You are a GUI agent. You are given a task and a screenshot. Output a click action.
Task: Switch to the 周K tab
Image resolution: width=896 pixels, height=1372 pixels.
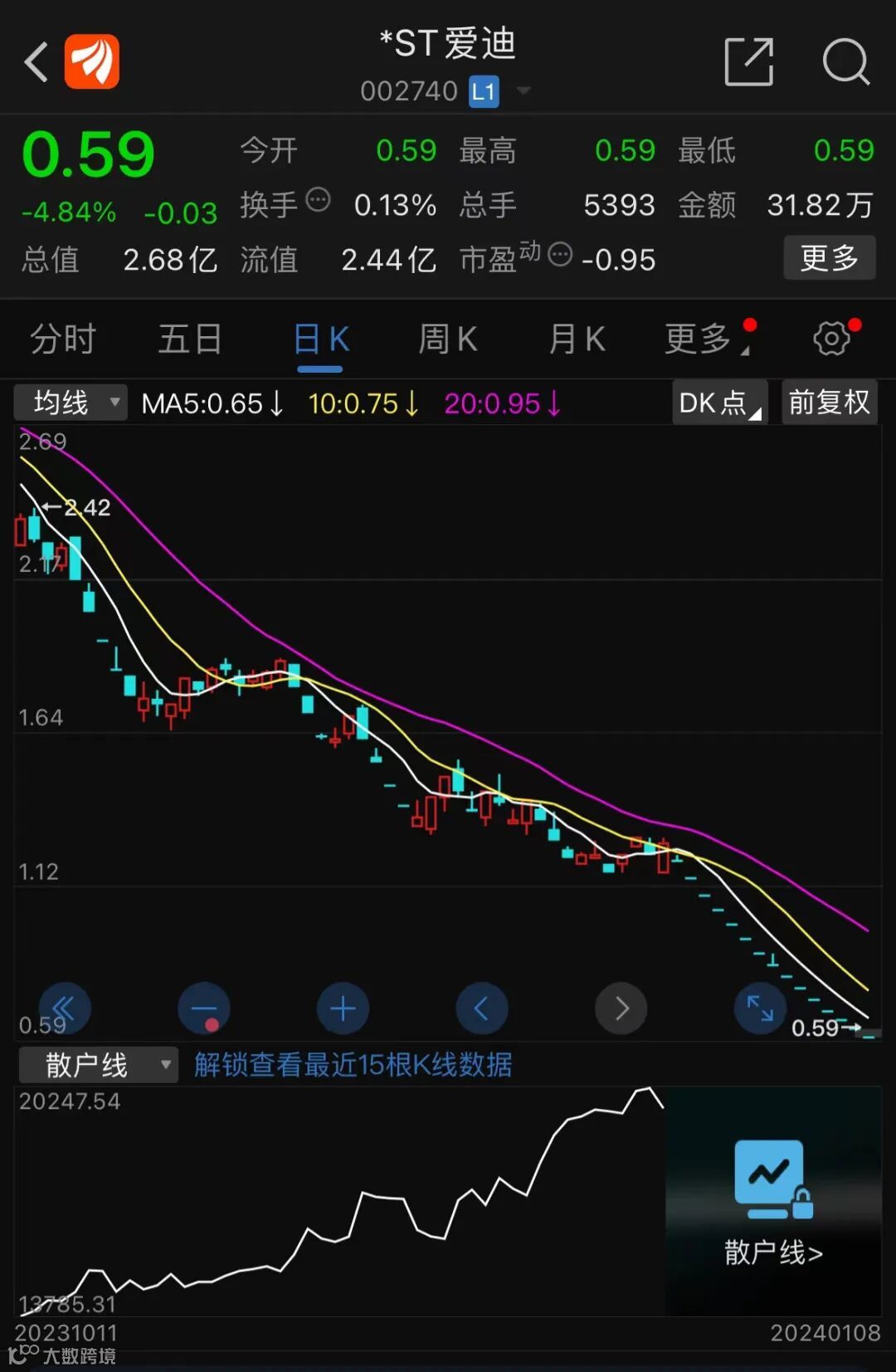[448, 339]
